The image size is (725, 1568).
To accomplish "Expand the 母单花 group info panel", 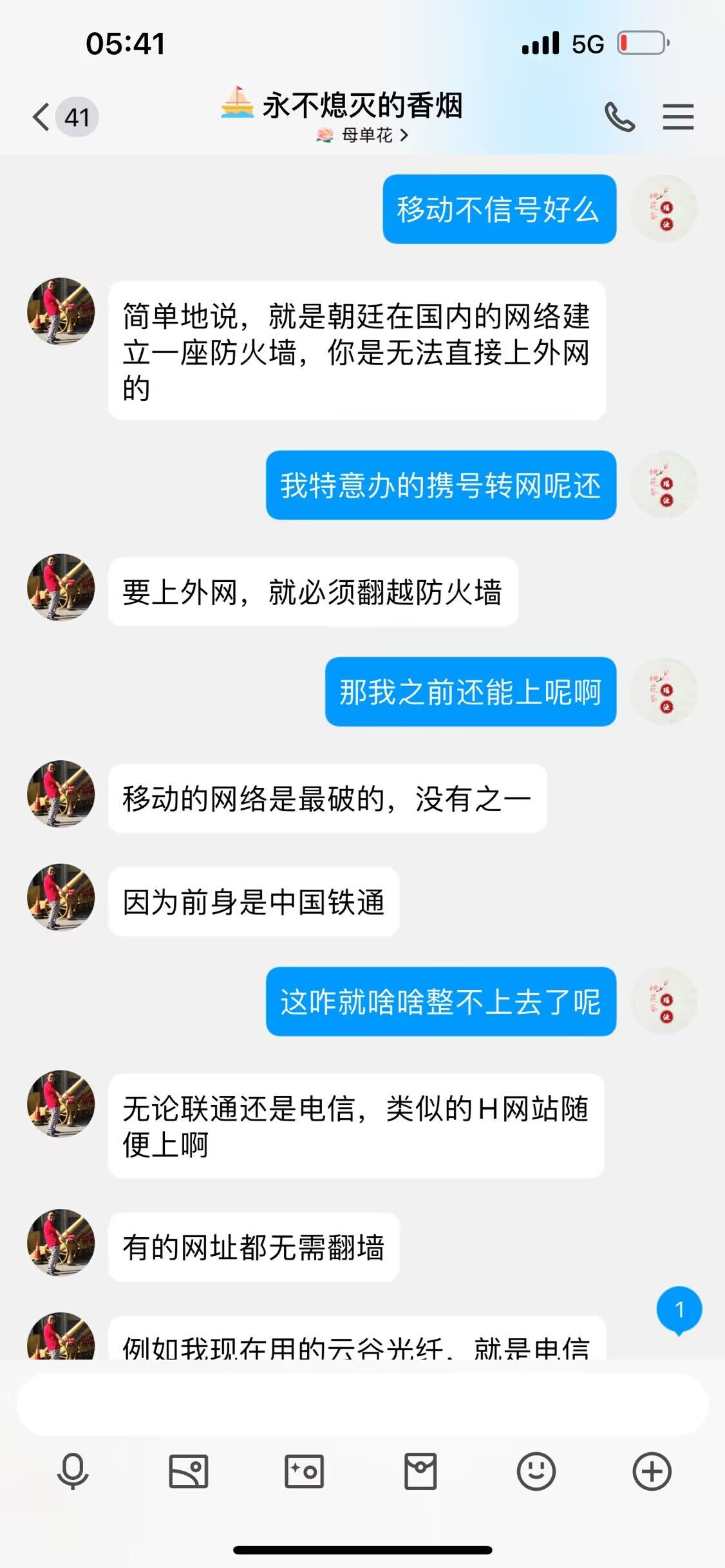I will coord(362,136).
